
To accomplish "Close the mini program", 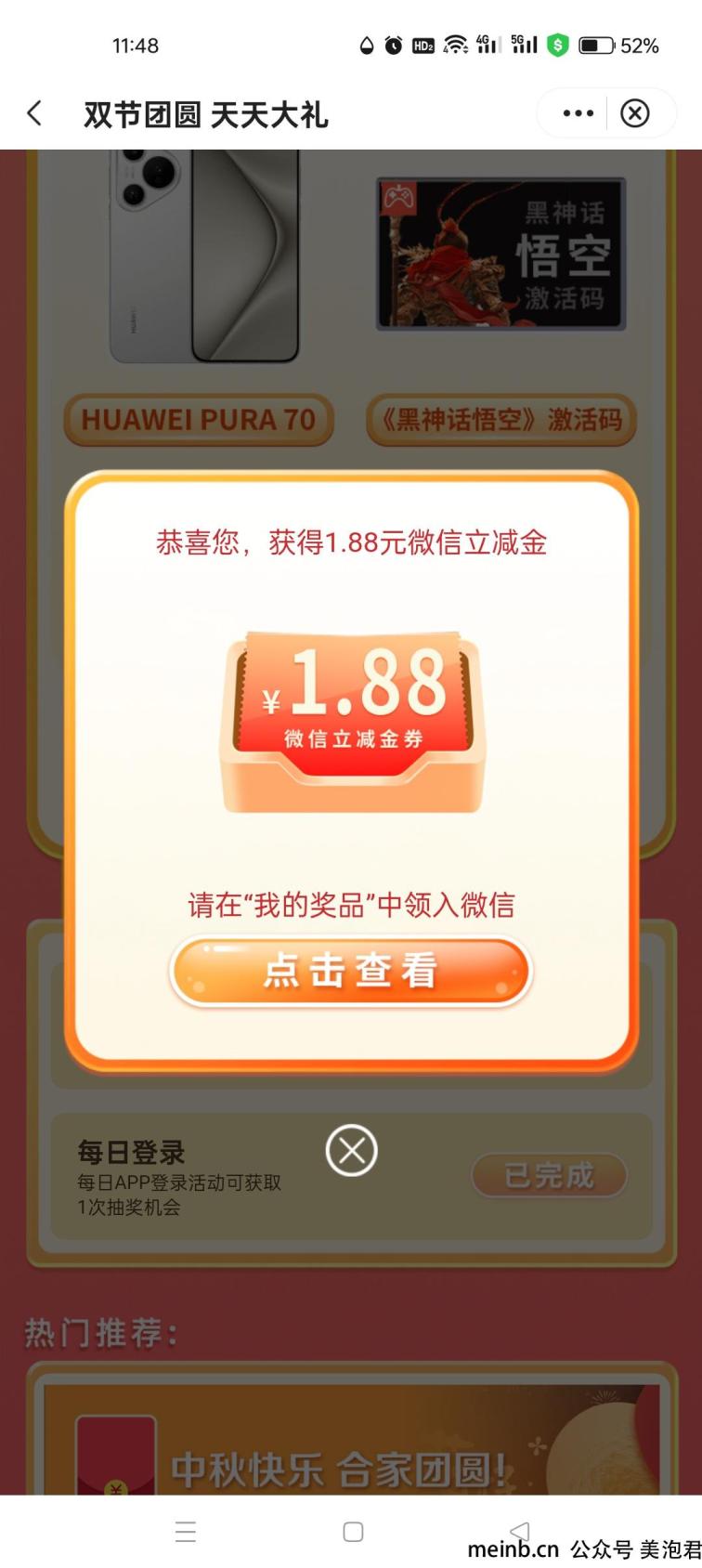I will coord(635,113).
